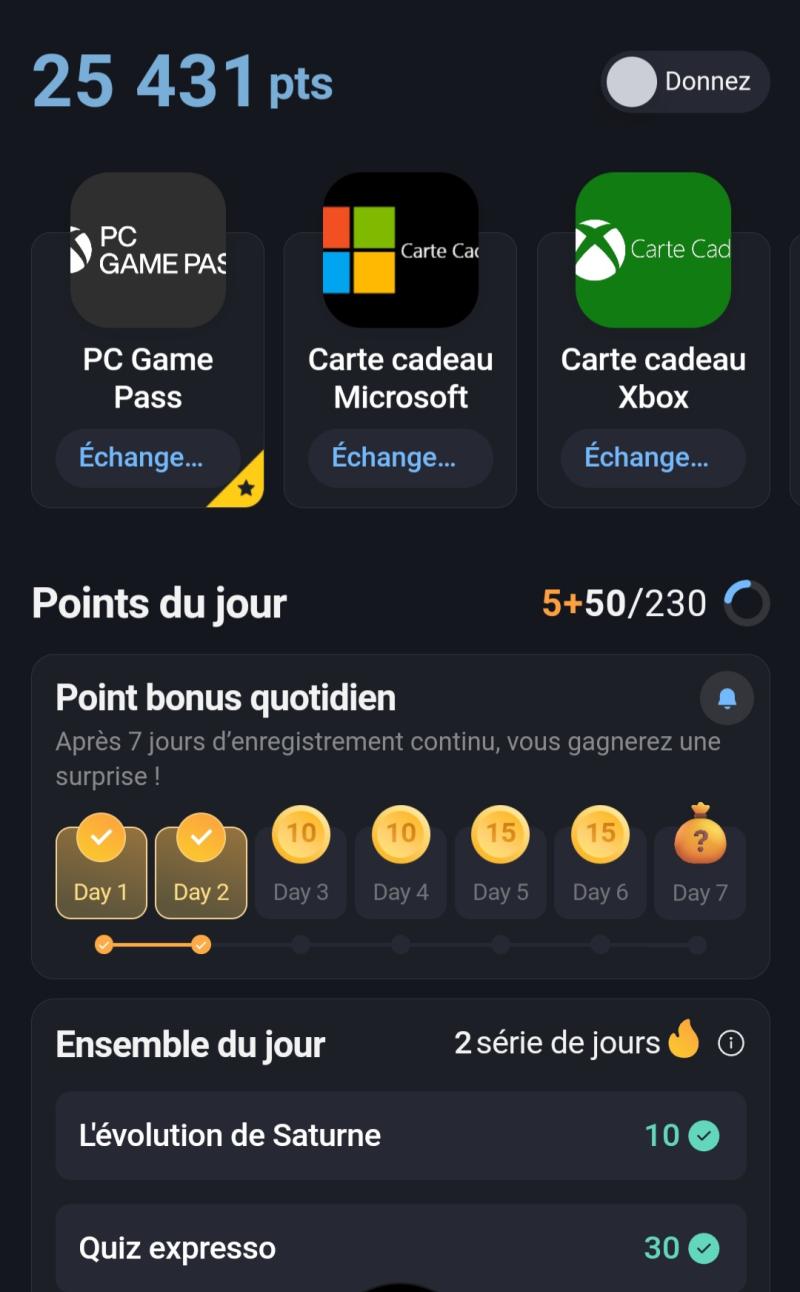Screen dimensions: 800x1292
Task: Open the Quiz expresso activity
Action: click(x=400, y=1248)
